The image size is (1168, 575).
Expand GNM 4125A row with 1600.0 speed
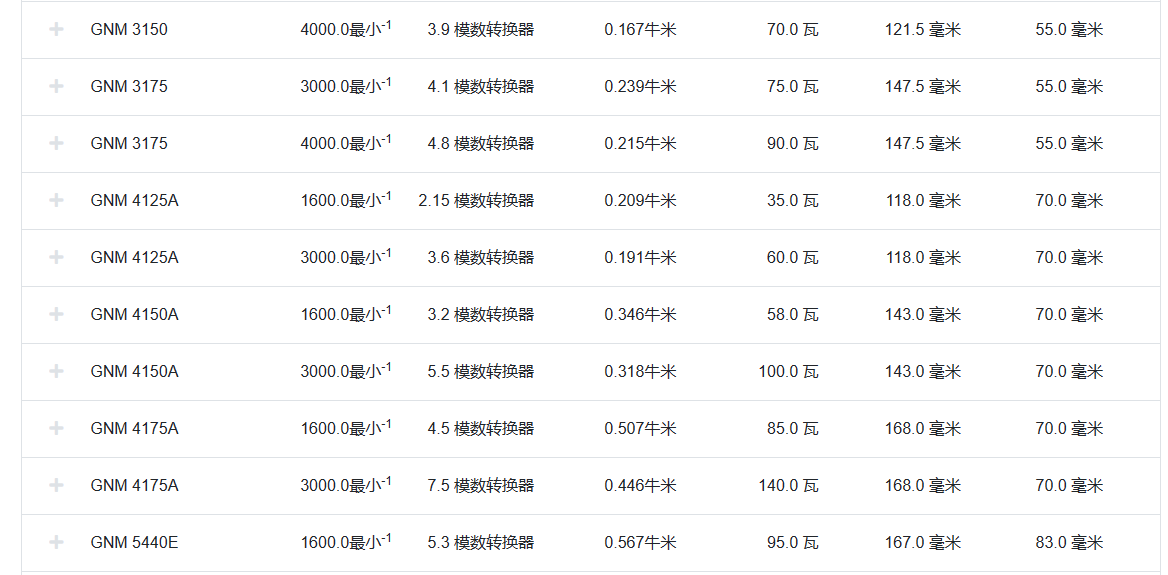pyautogui.click(x=56, y=200)
